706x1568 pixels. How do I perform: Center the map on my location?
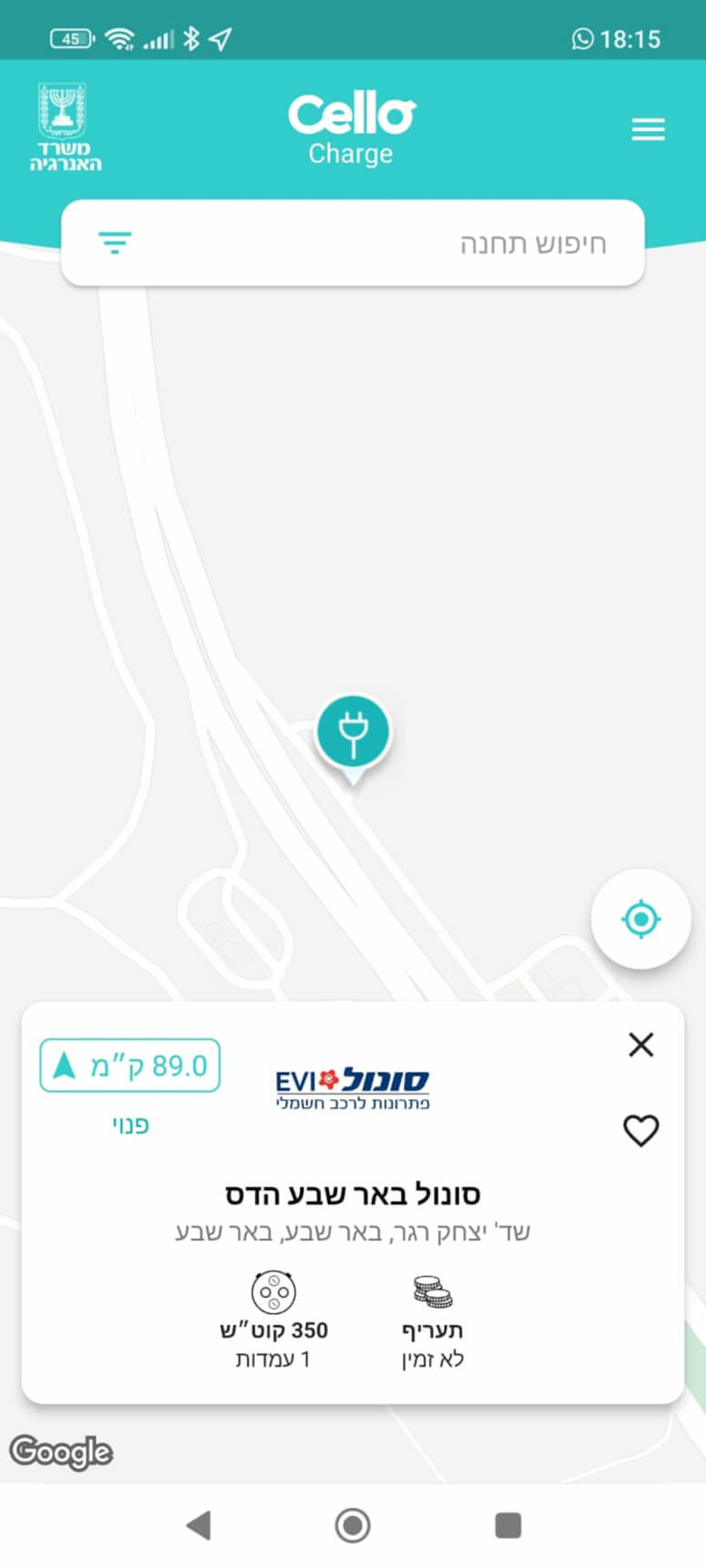click(x=640, y=919)
